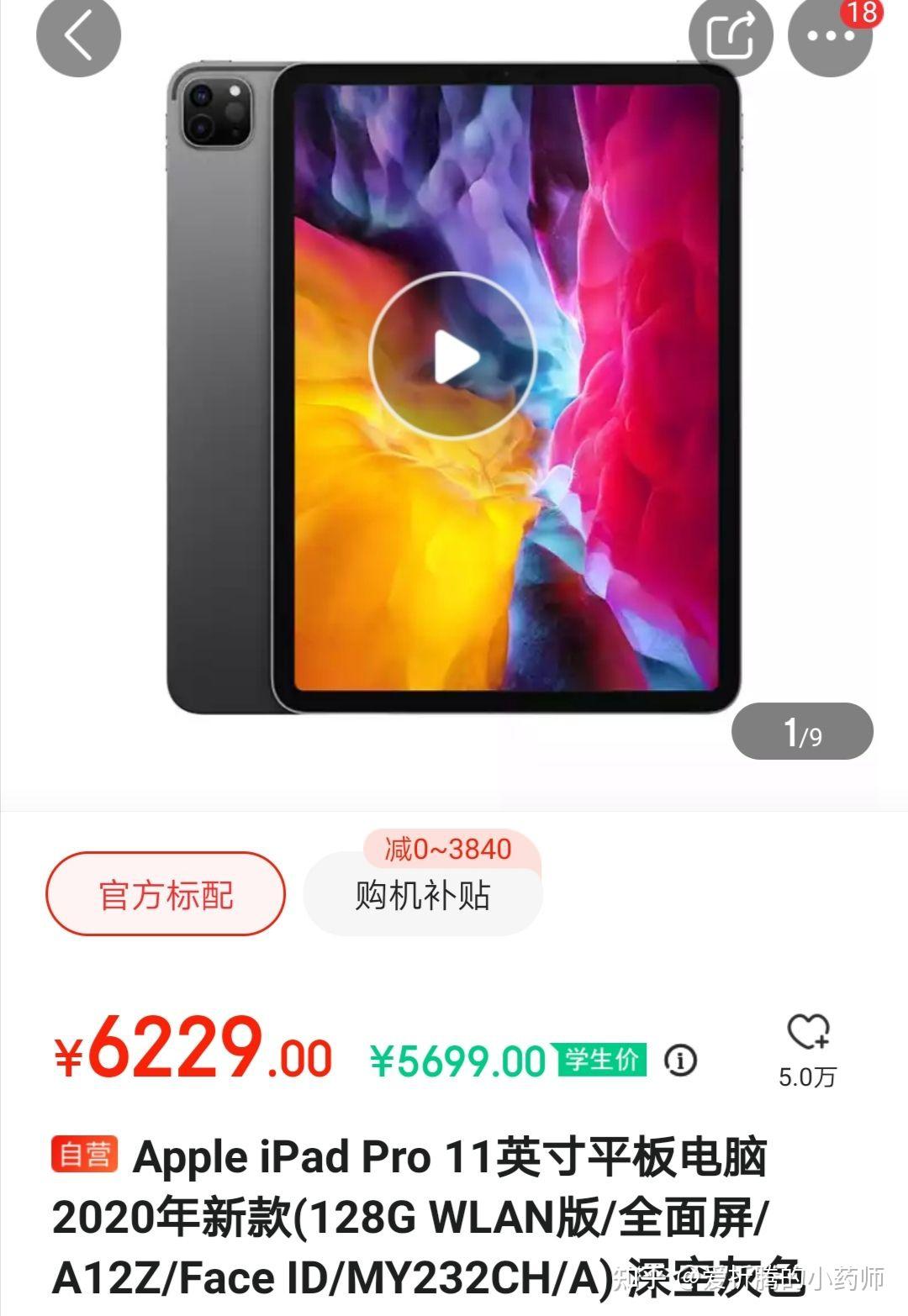The height and width of the screenshot is (1316, 908).
Task: Add this product to favorites
Action: (x=808, y=1033)
